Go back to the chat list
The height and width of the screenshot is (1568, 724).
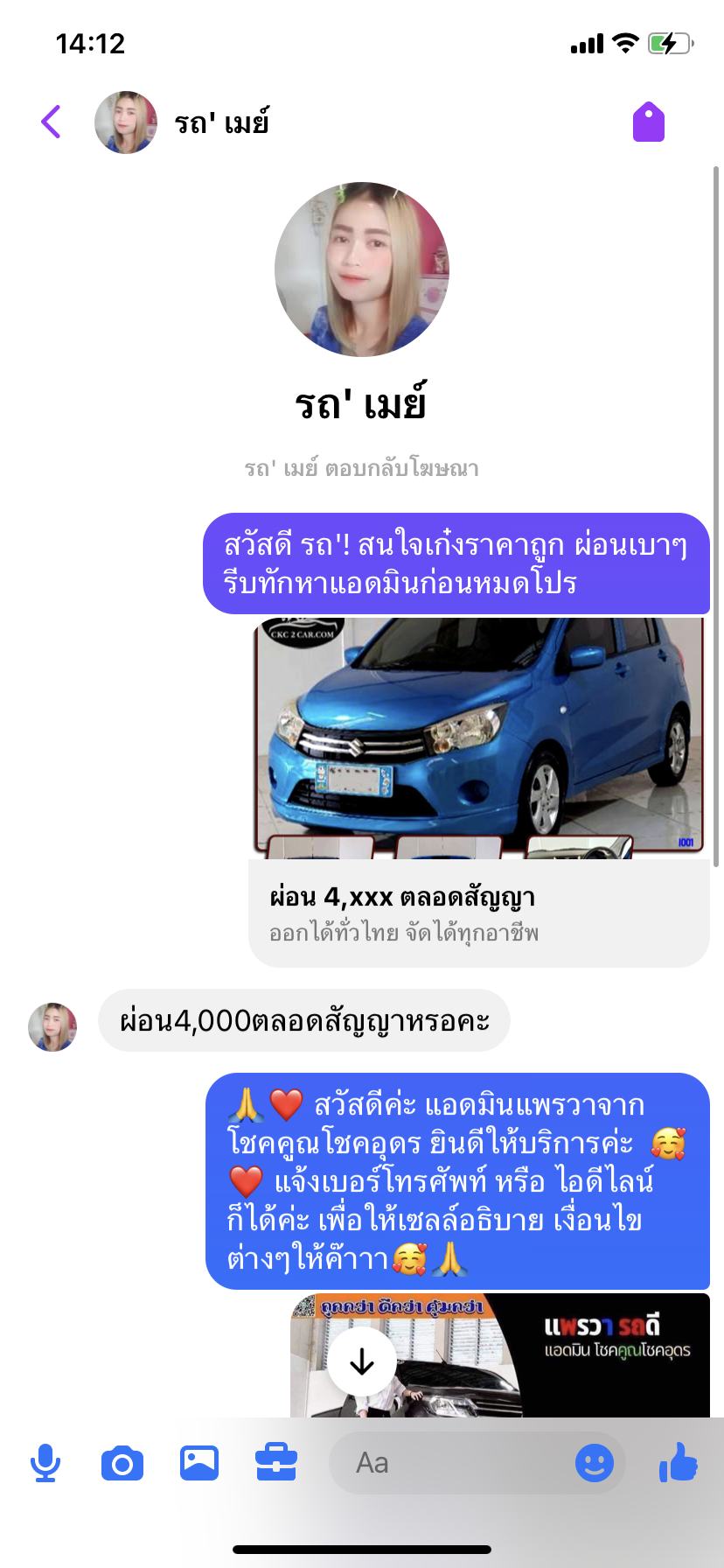[52, 122]
